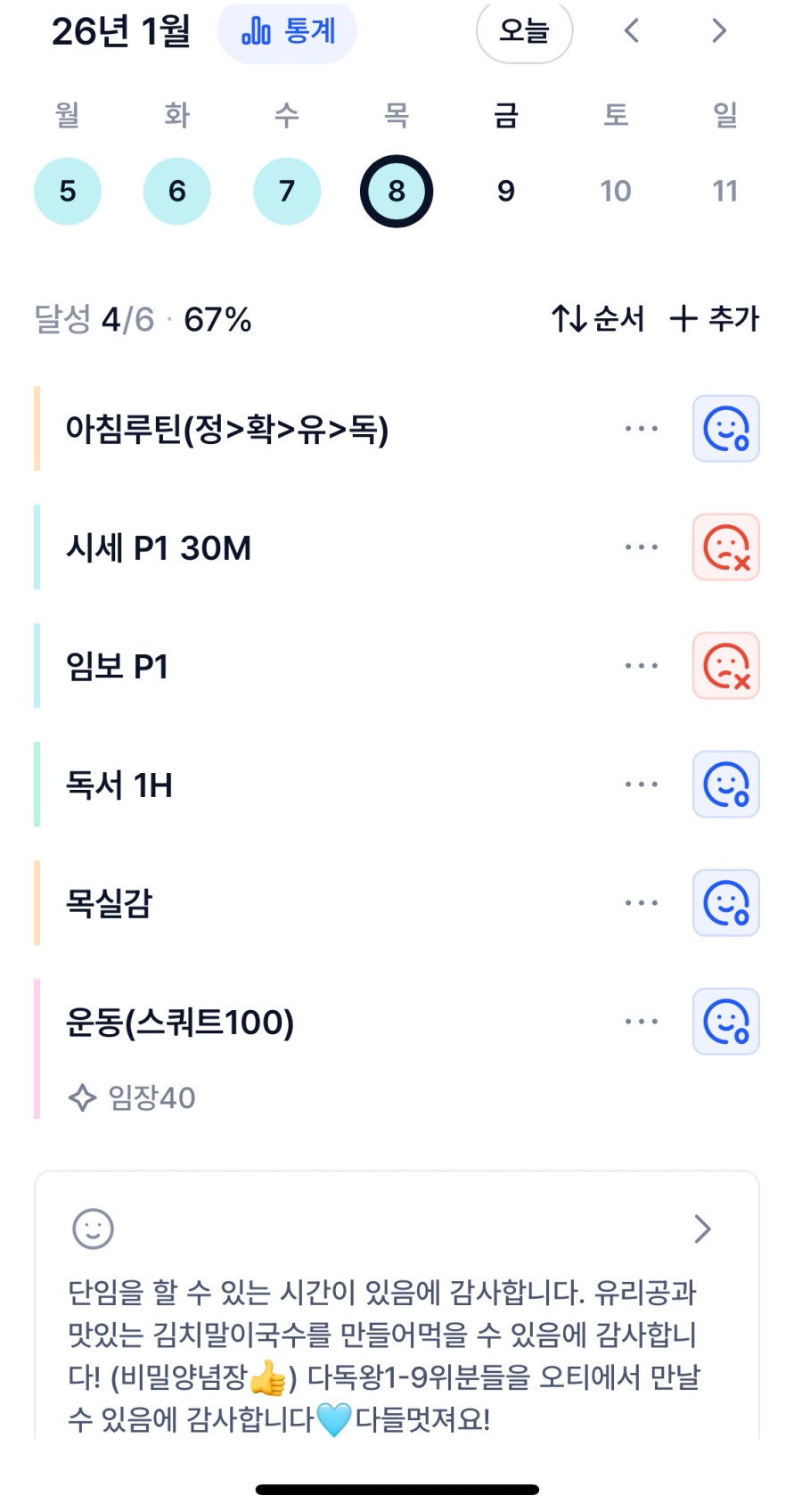The width and height of the screenshot is (794, 1512).
Task: Toggle completion face for 목실감
Action: [726, 903]
